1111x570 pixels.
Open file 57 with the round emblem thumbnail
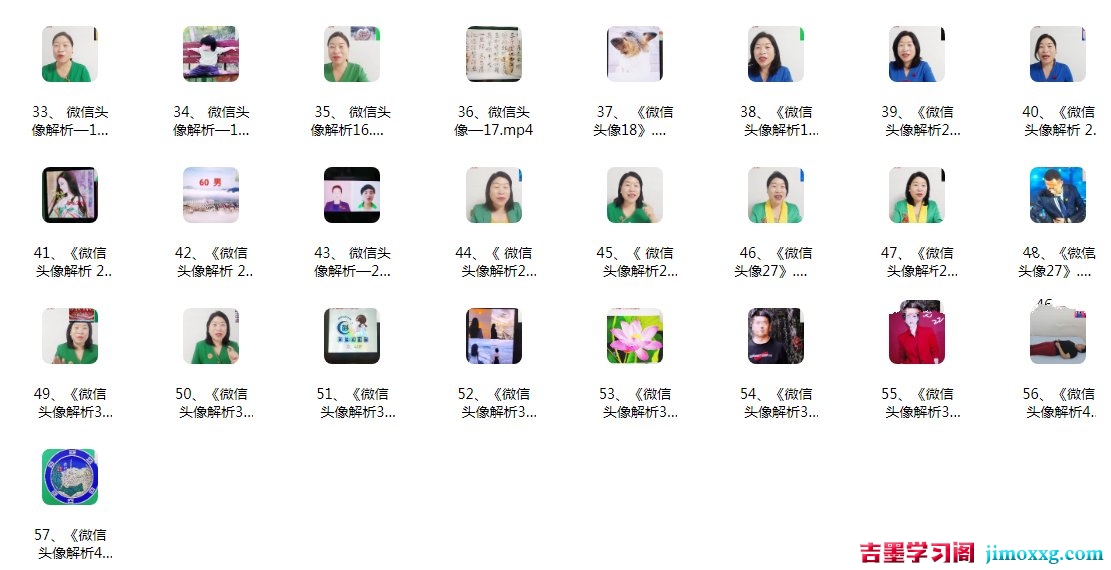tap(69, 478)
